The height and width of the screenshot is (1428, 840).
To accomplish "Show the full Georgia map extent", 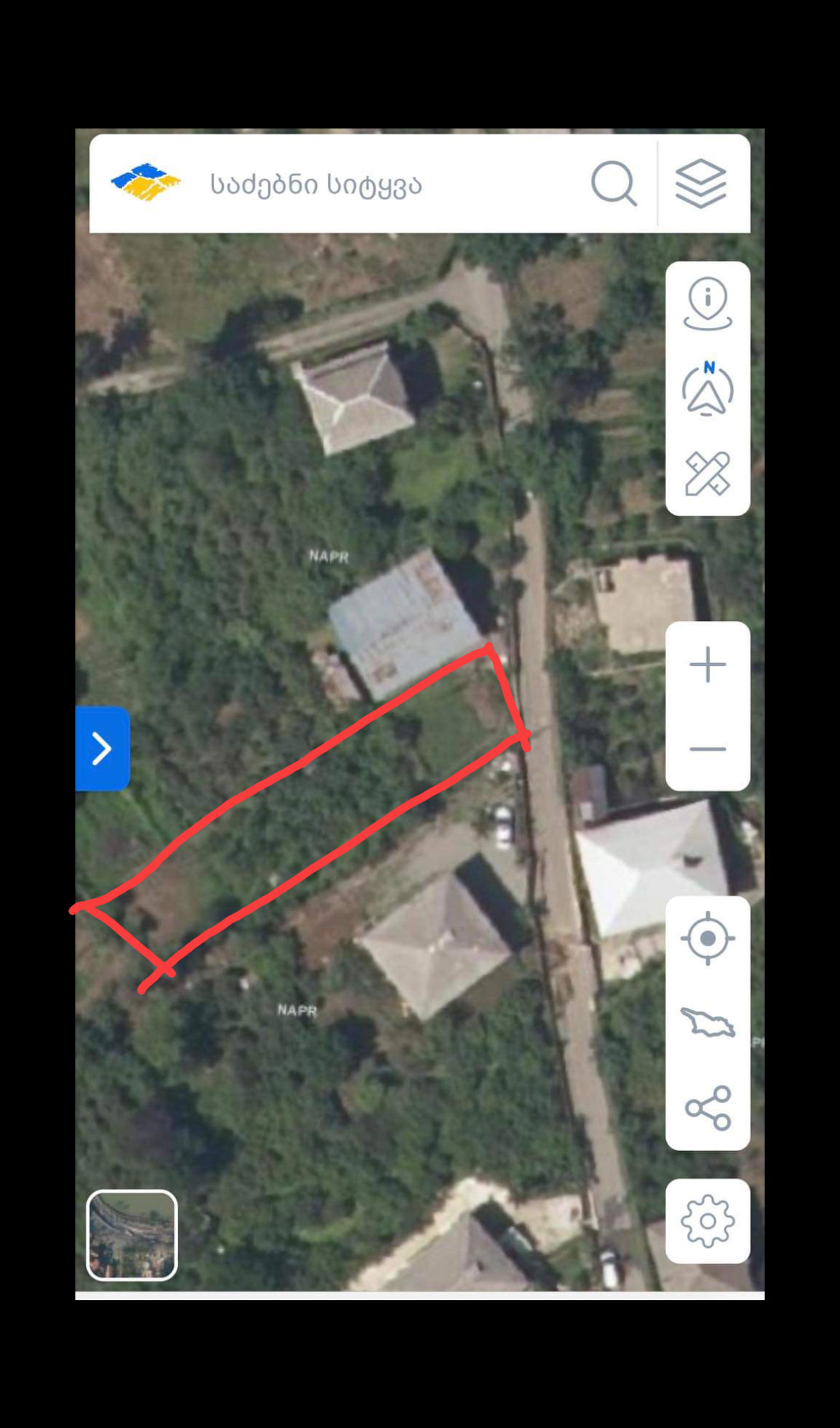I will [708, 1022].
